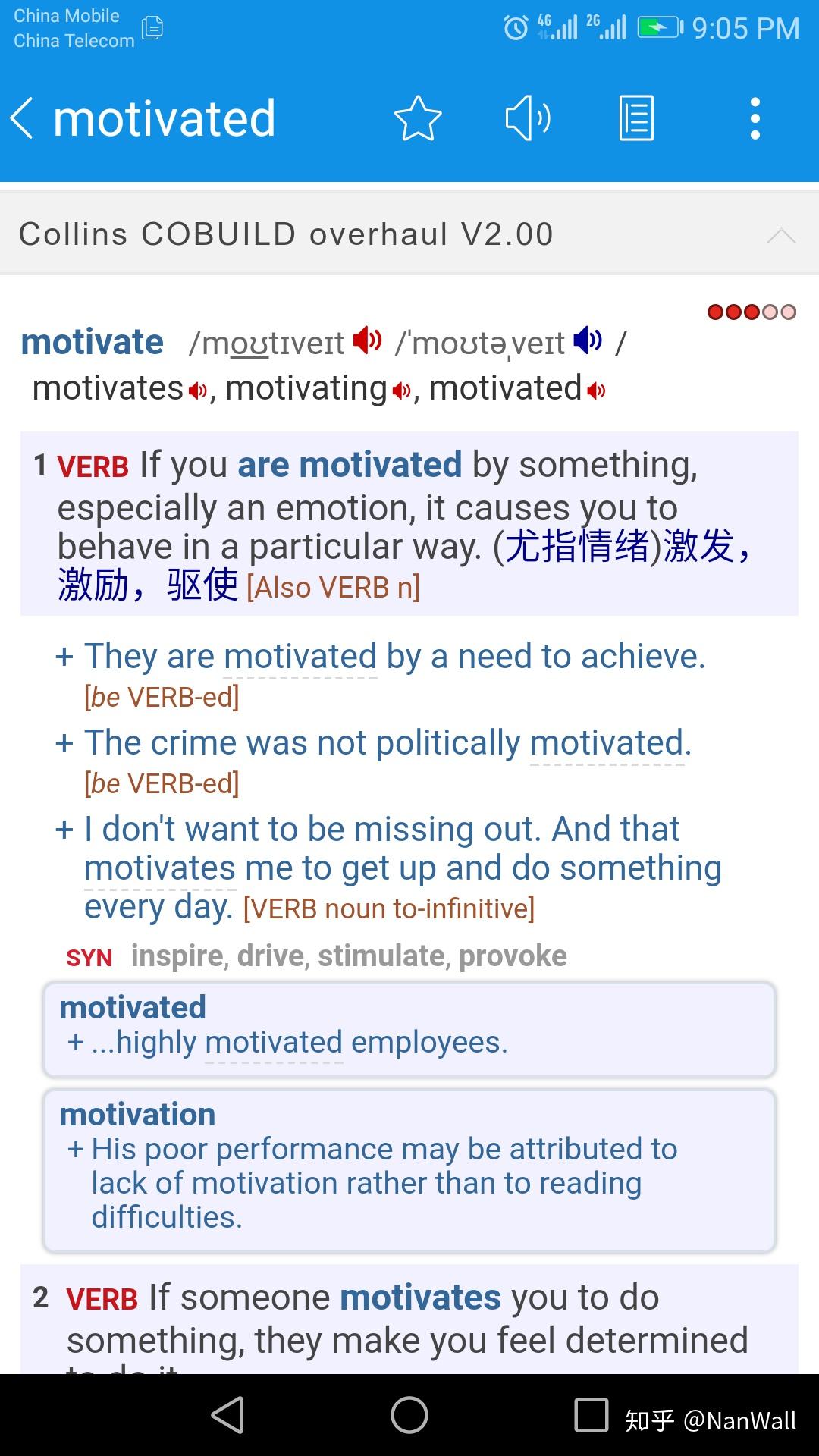Screen dimensions: 819x1456
Task: Expand example 'I don't want to be missing out'
Action: pyautogui.click(x=64, y=830)
